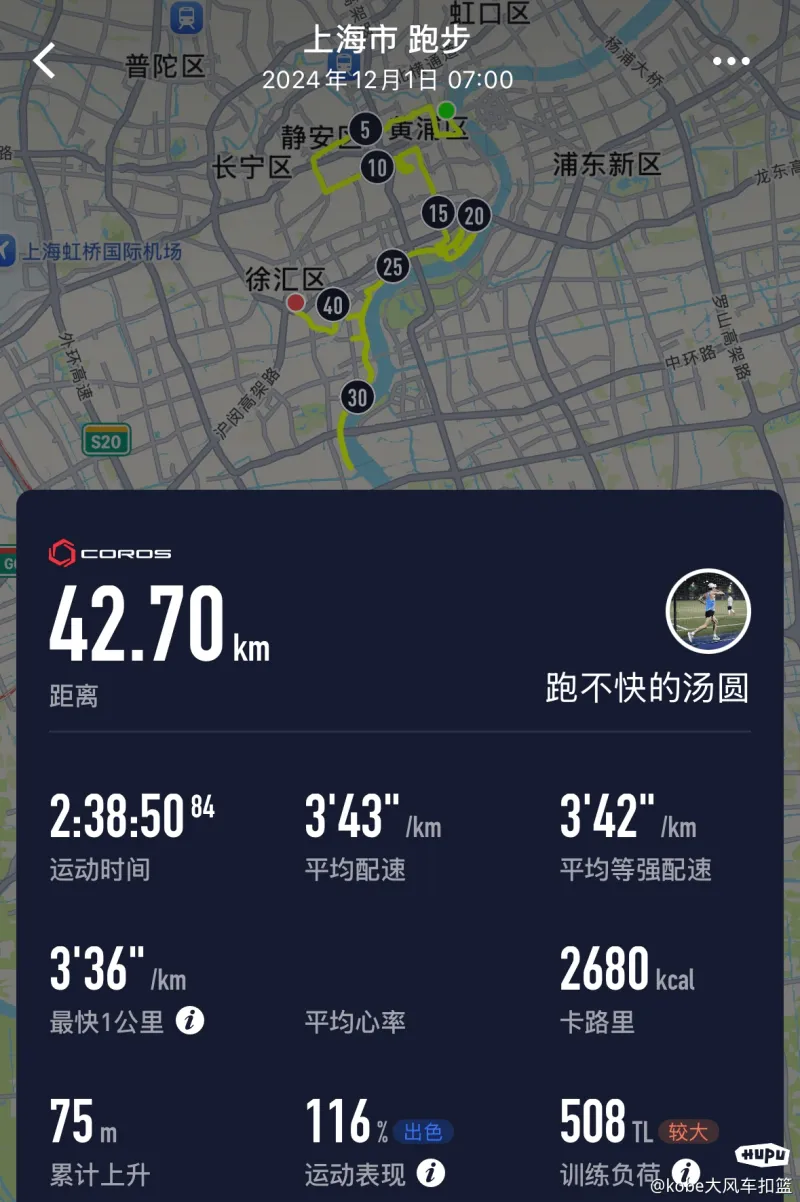Open the runner's profile avatar

tap(708, 610)
